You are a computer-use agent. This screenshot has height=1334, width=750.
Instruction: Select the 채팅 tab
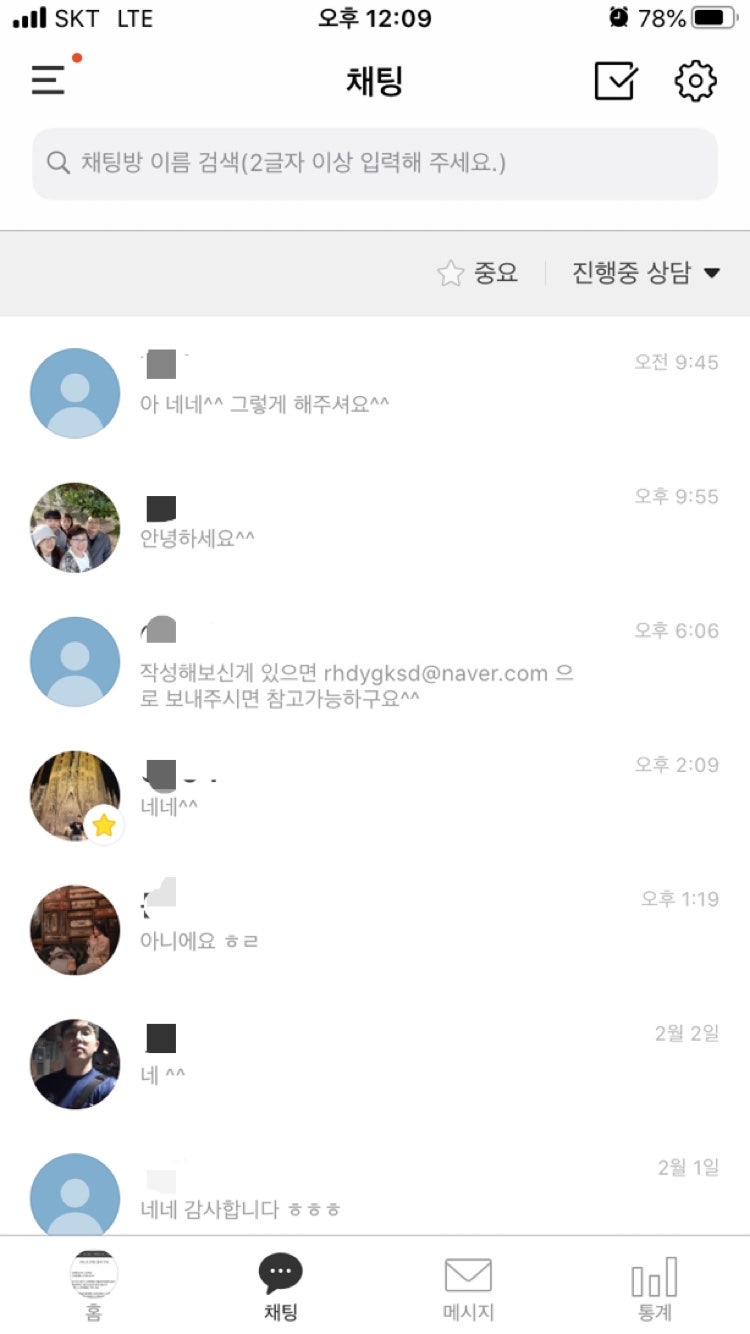click(281, 1285)
